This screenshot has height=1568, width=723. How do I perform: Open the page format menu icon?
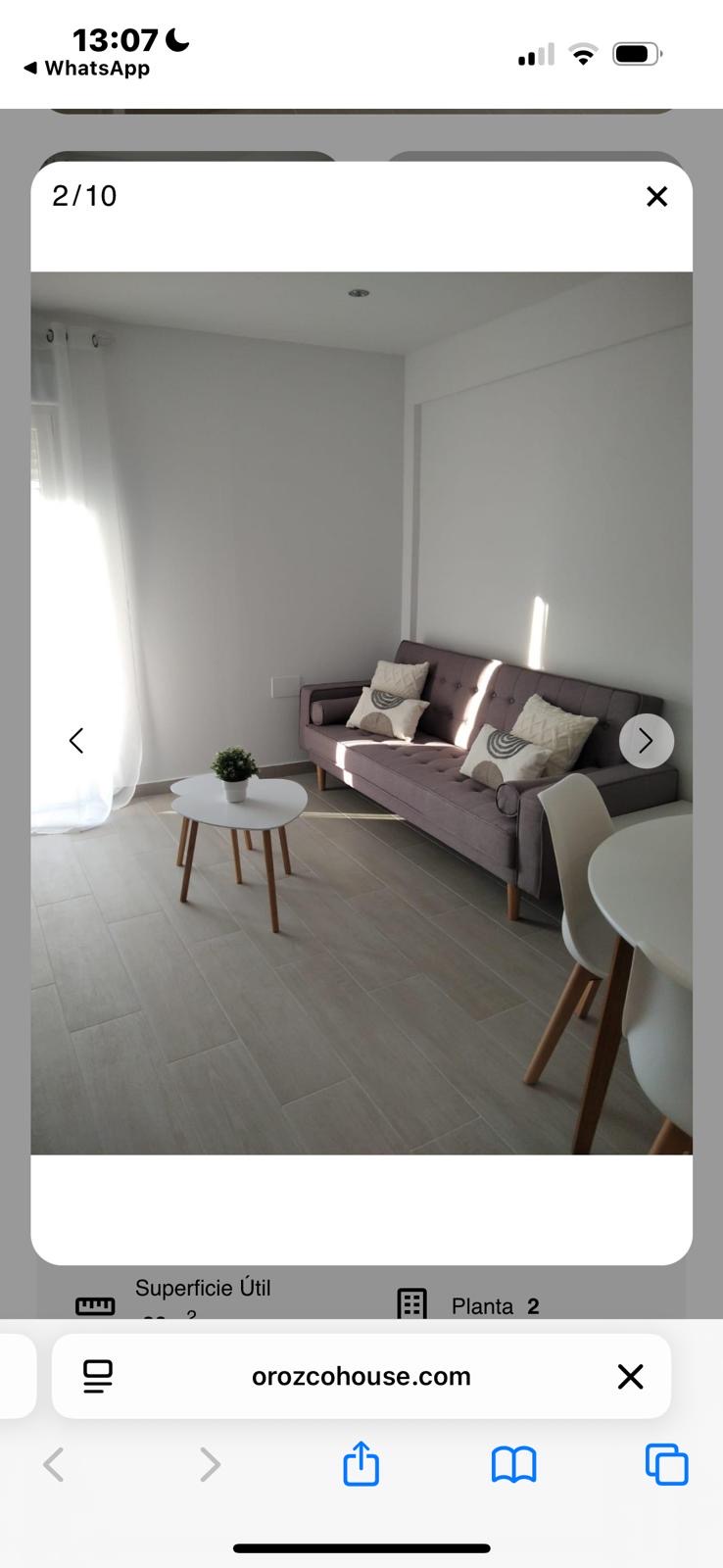pyautogui.click(x=98, y=1376)
